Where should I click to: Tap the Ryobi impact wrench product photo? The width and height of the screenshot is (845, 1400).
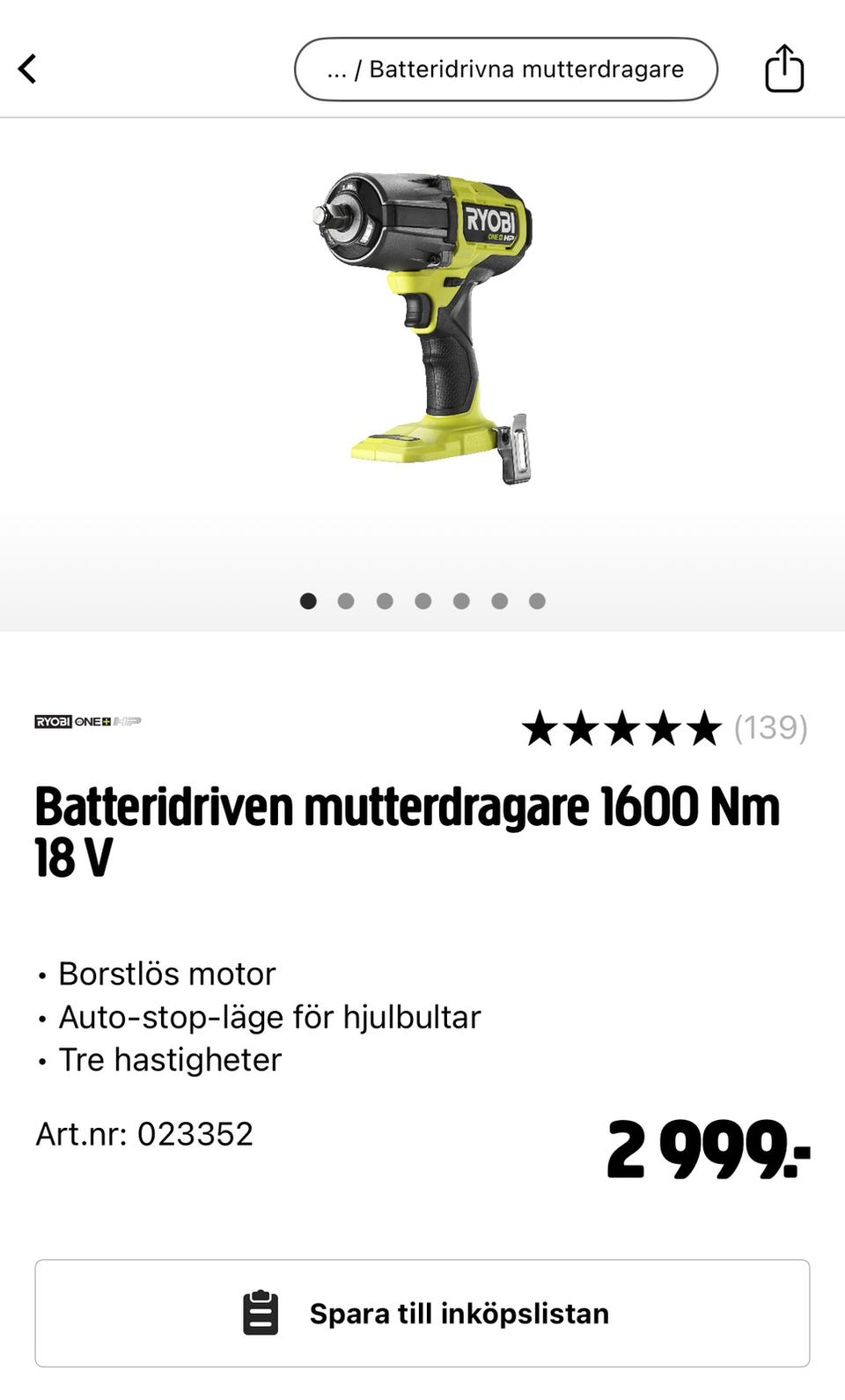[422, 326]
